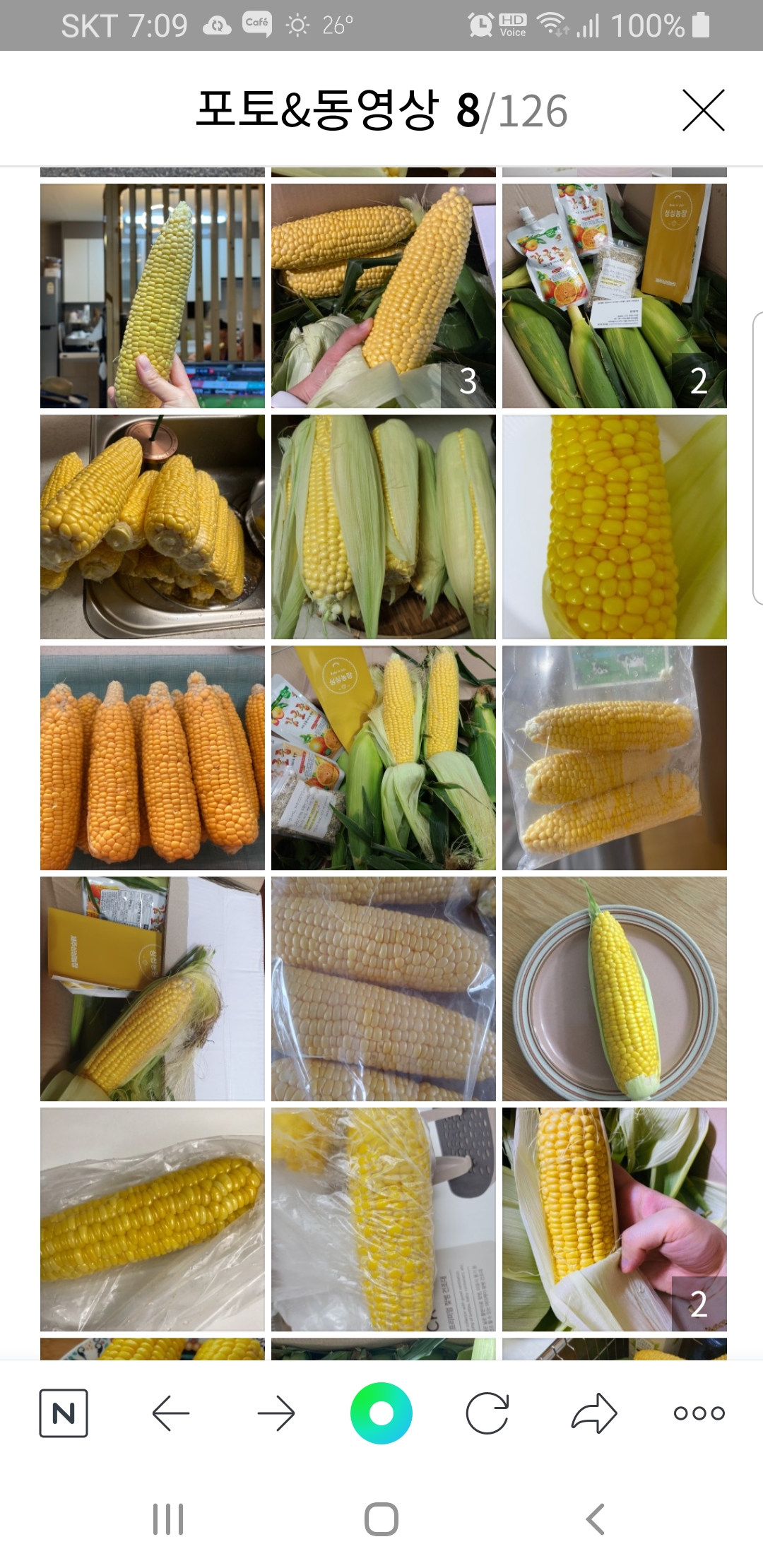763x1568 pixels.
Task: Tap the system home button
Action: pyautogui.click(x=381, y=1519)
